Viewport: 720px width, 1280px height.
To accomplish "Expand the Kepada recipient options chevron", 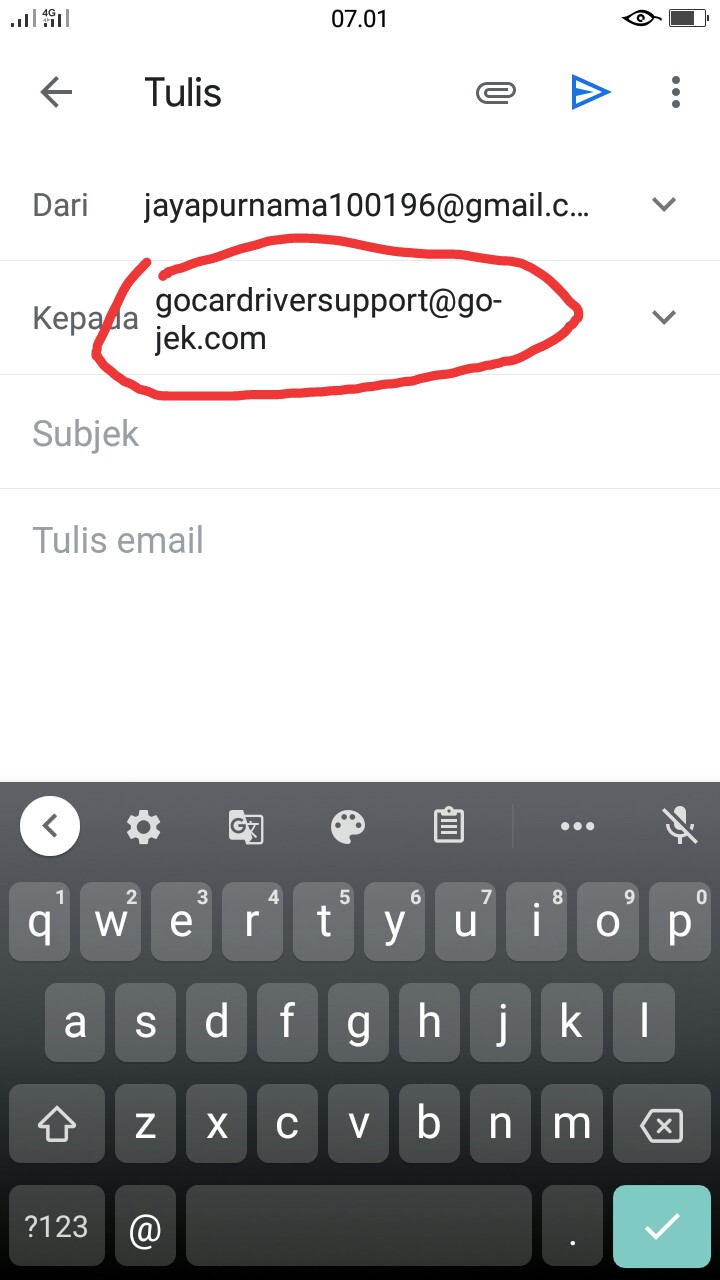I will pos(664,318).
